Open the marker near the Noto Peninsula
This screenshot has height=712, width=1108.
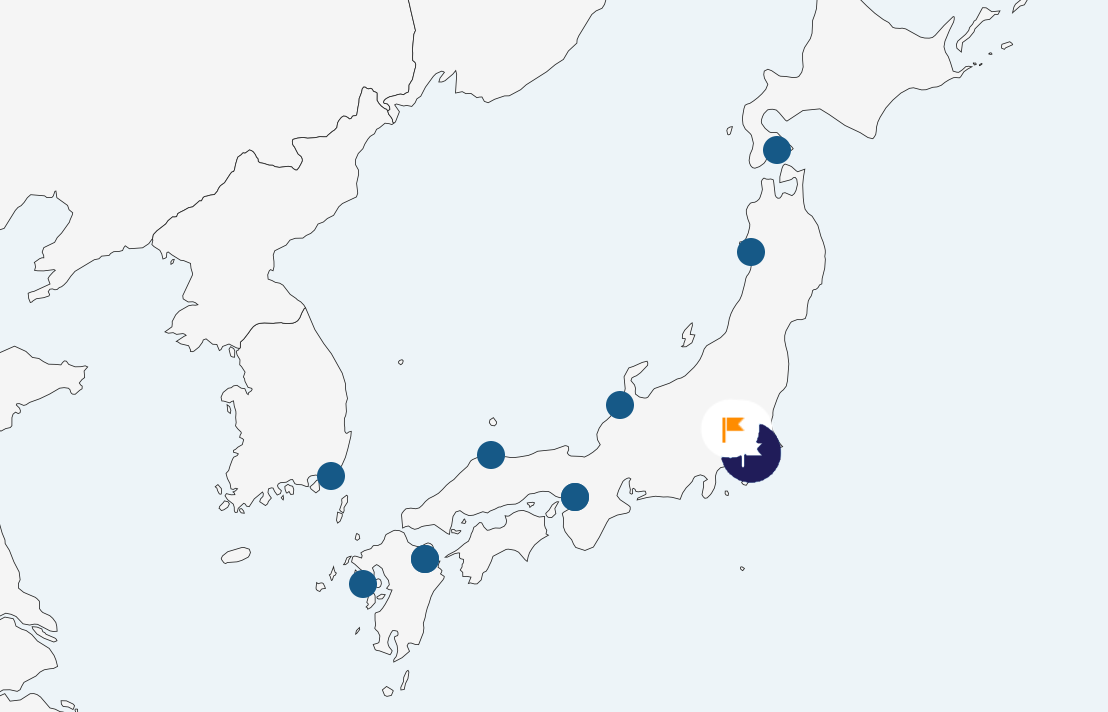click(620, 405)
